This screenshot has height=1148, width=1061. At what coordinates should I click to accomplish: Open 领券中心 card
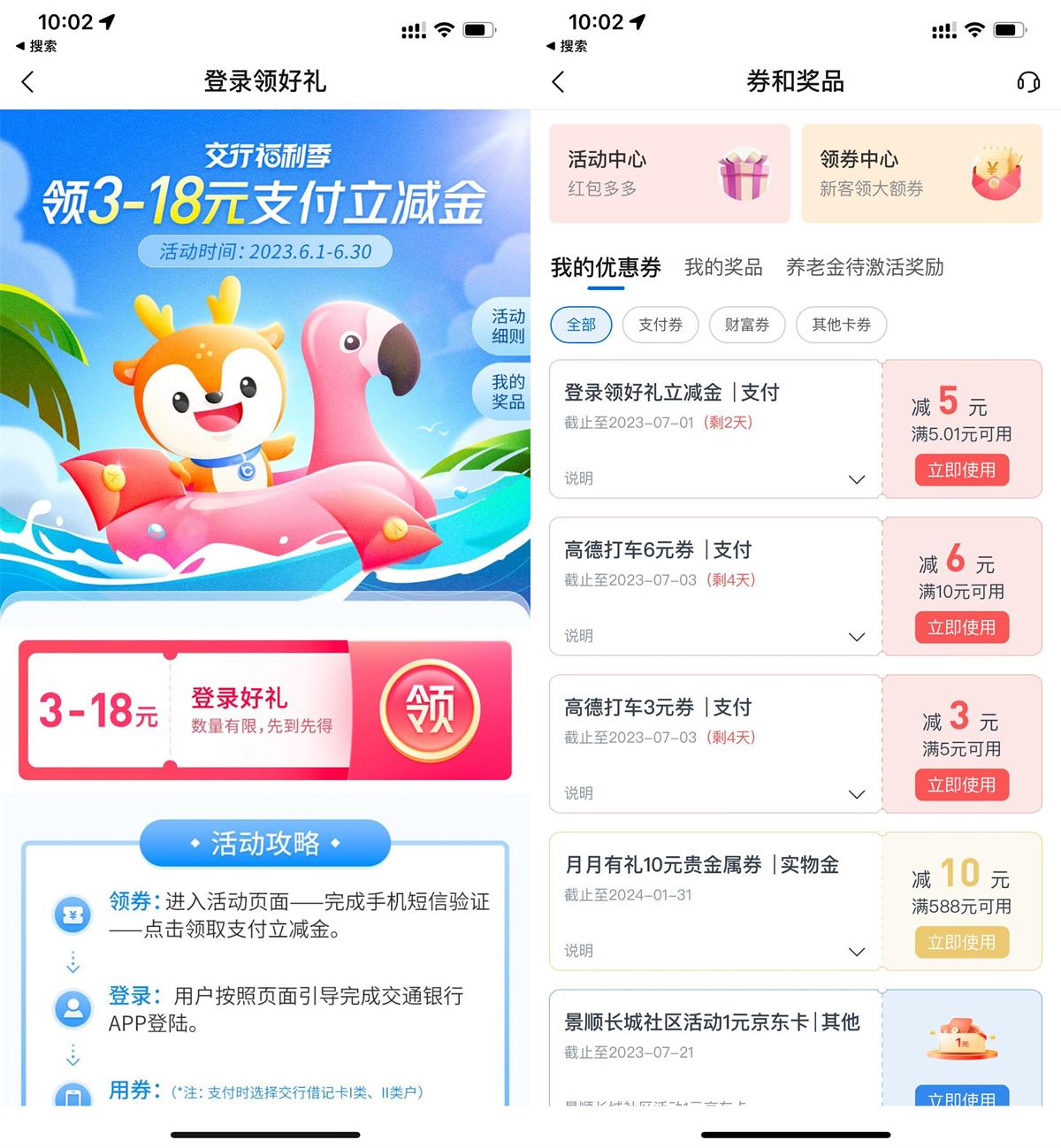coord(921,173)
